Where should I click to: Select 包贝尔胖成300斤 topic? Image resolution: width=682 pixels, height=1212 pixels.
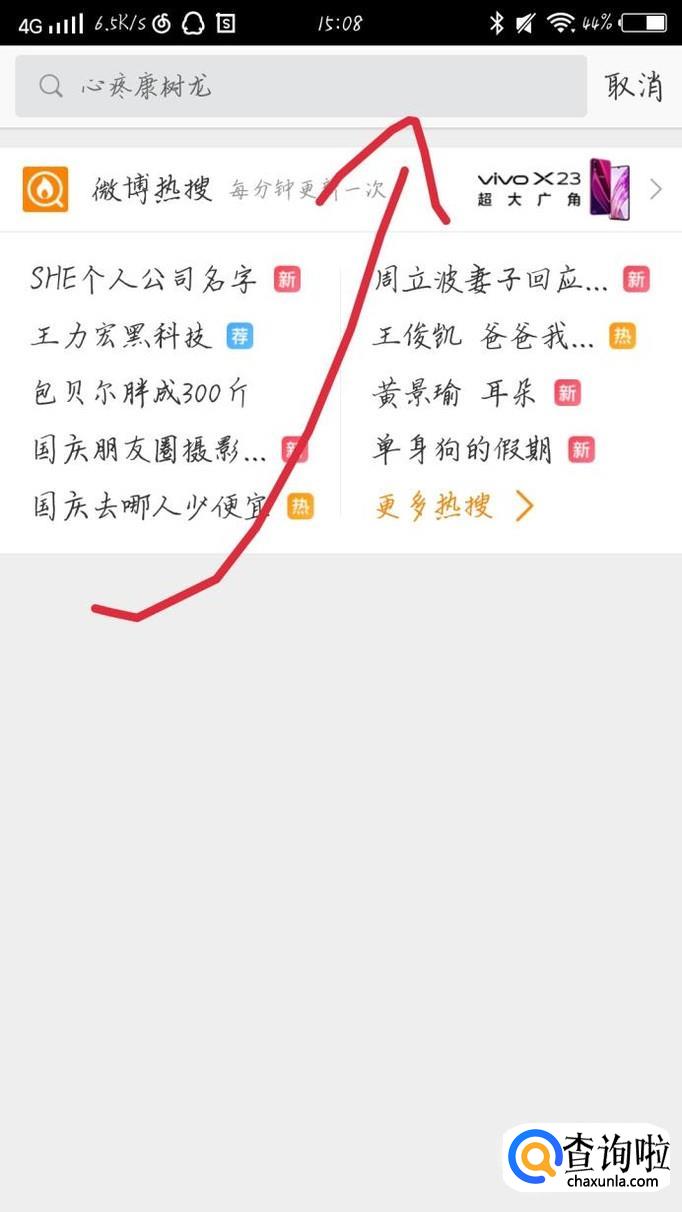(140, 393)
